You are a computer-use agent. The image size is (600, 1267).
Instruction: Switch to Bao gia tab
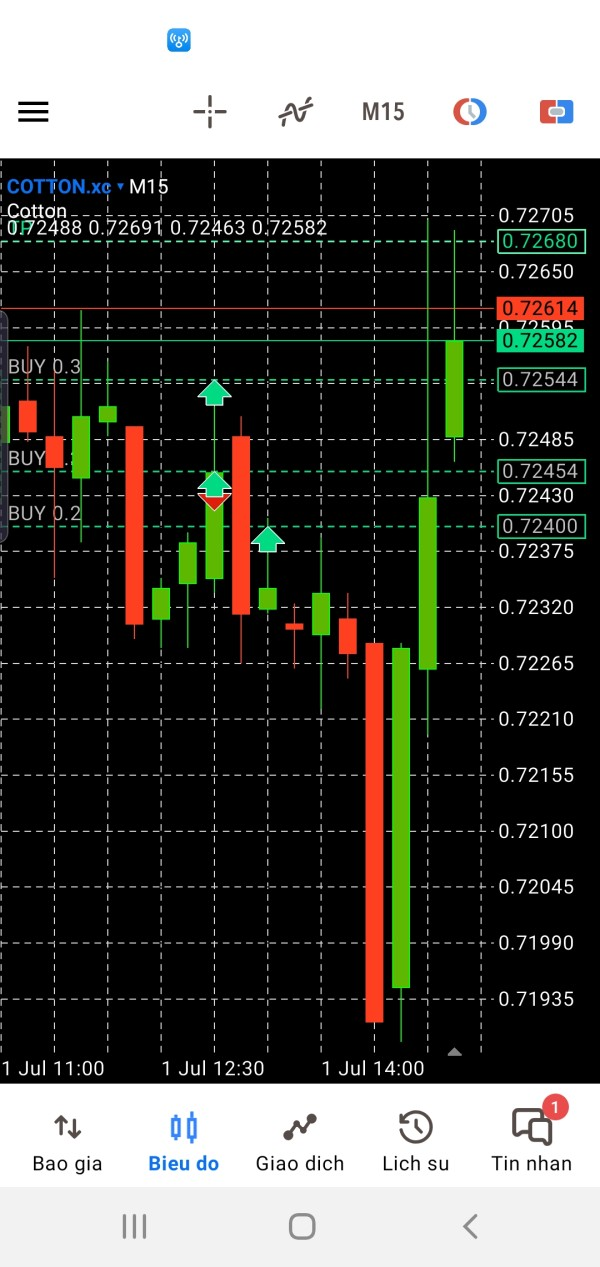(67, 1141)
